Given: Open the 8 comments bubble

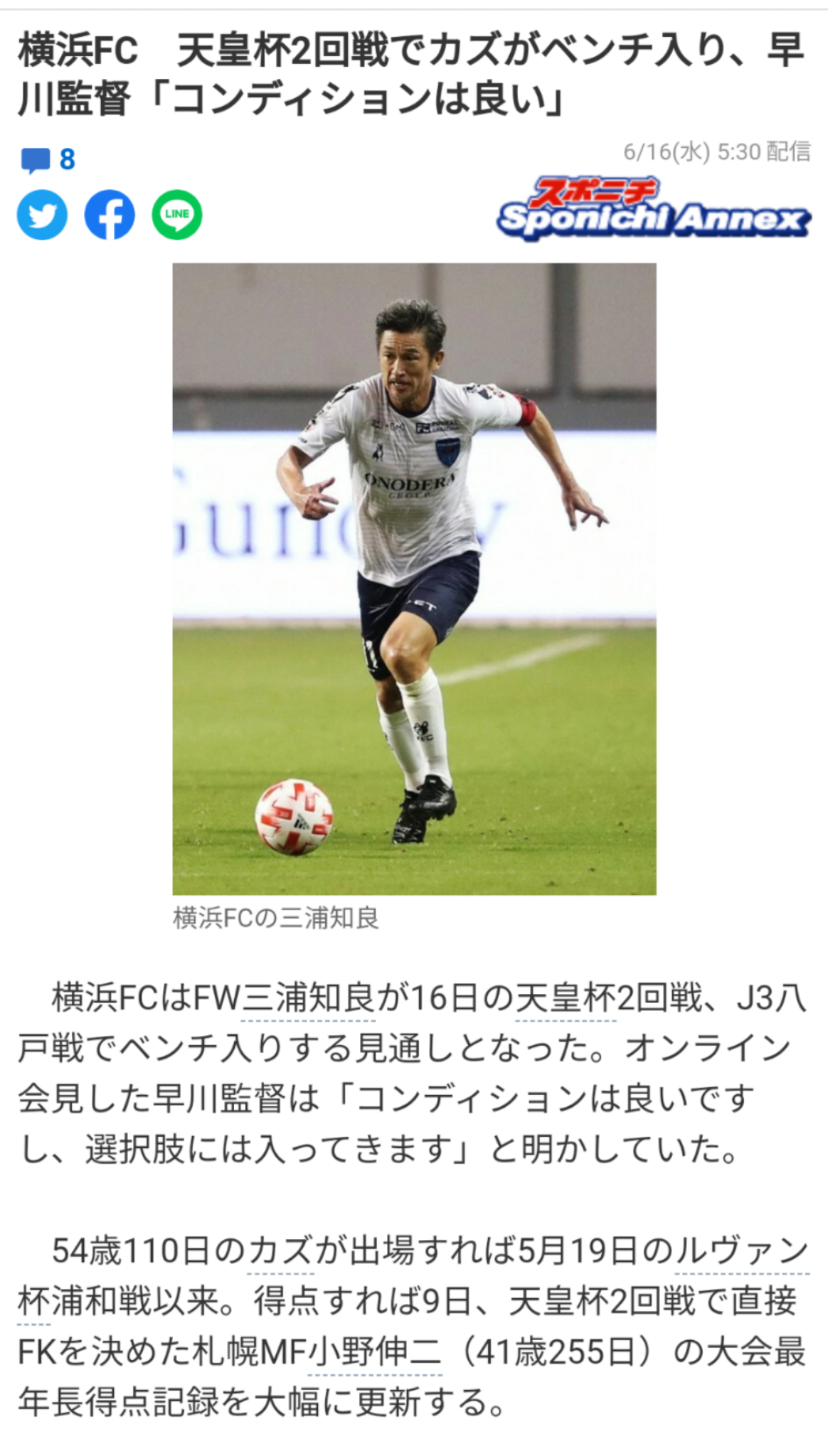Looking at the screenshot, I should pos(48,159).
